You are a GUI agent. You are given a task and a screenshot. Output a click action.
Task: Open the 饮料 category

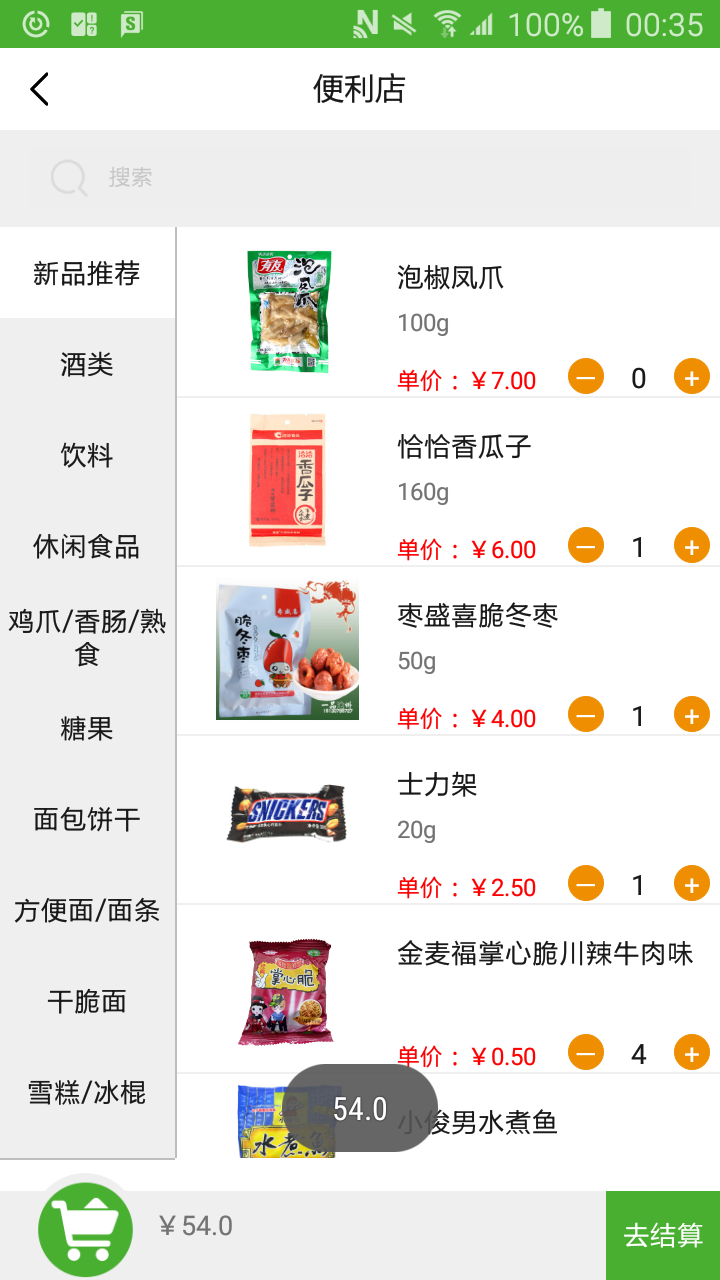87,456
